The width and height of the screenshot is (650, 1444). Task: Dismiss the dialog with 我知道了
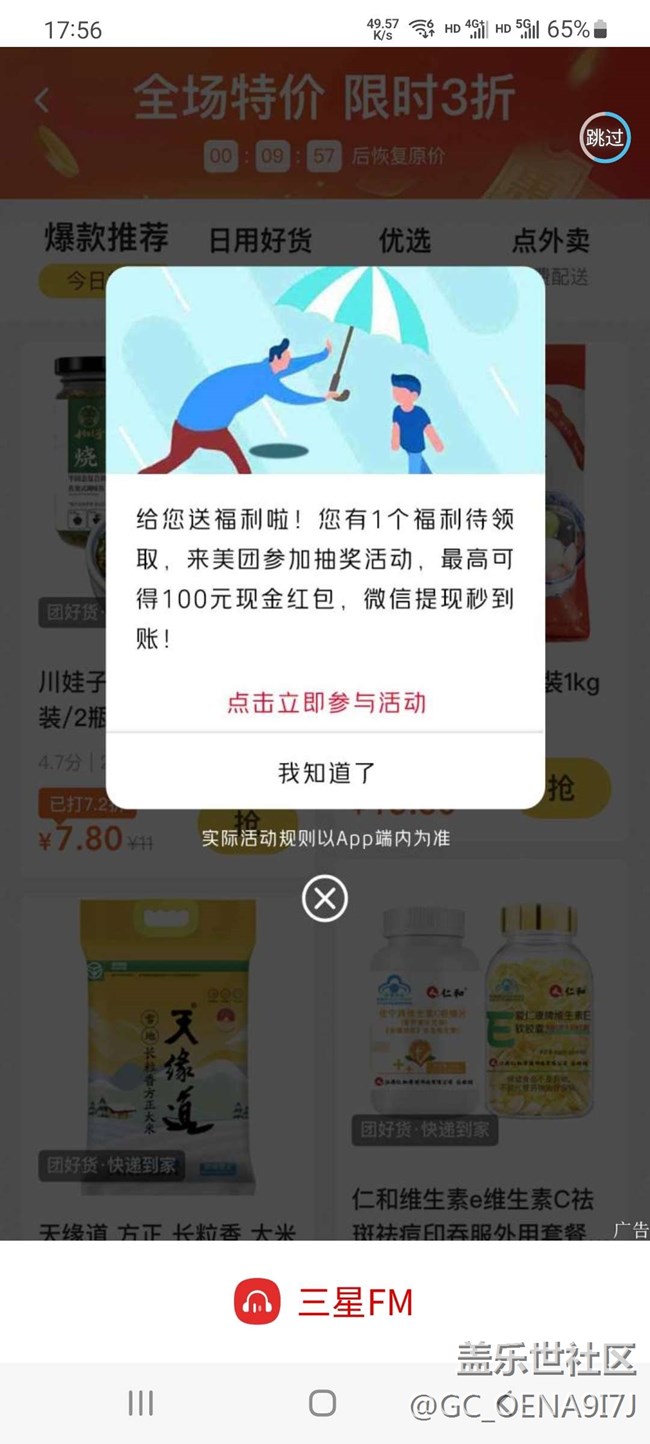pyautogui.click(x=326, y=772)
